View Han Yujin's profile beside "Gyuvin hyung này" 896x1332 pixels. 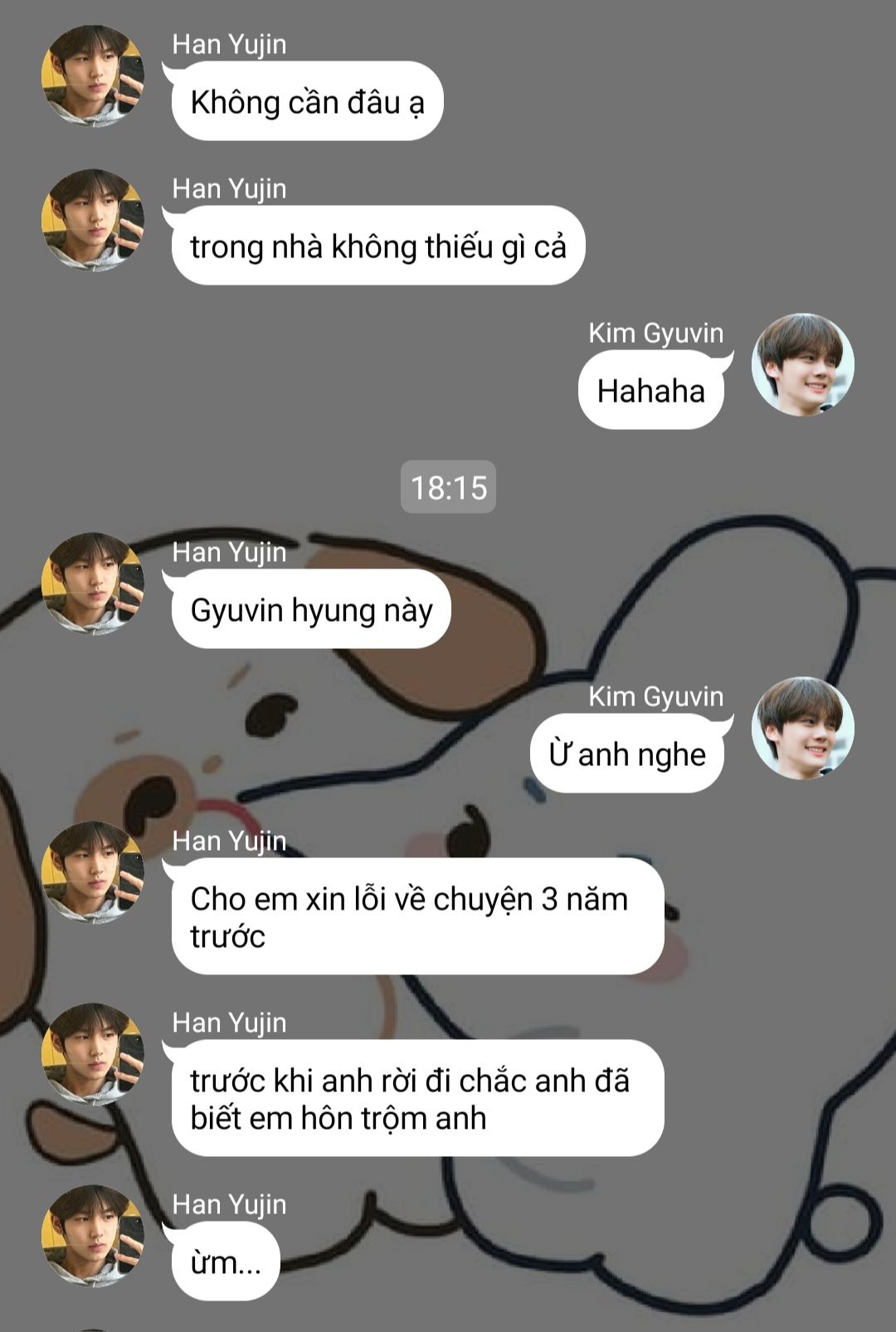pos(92,584)
